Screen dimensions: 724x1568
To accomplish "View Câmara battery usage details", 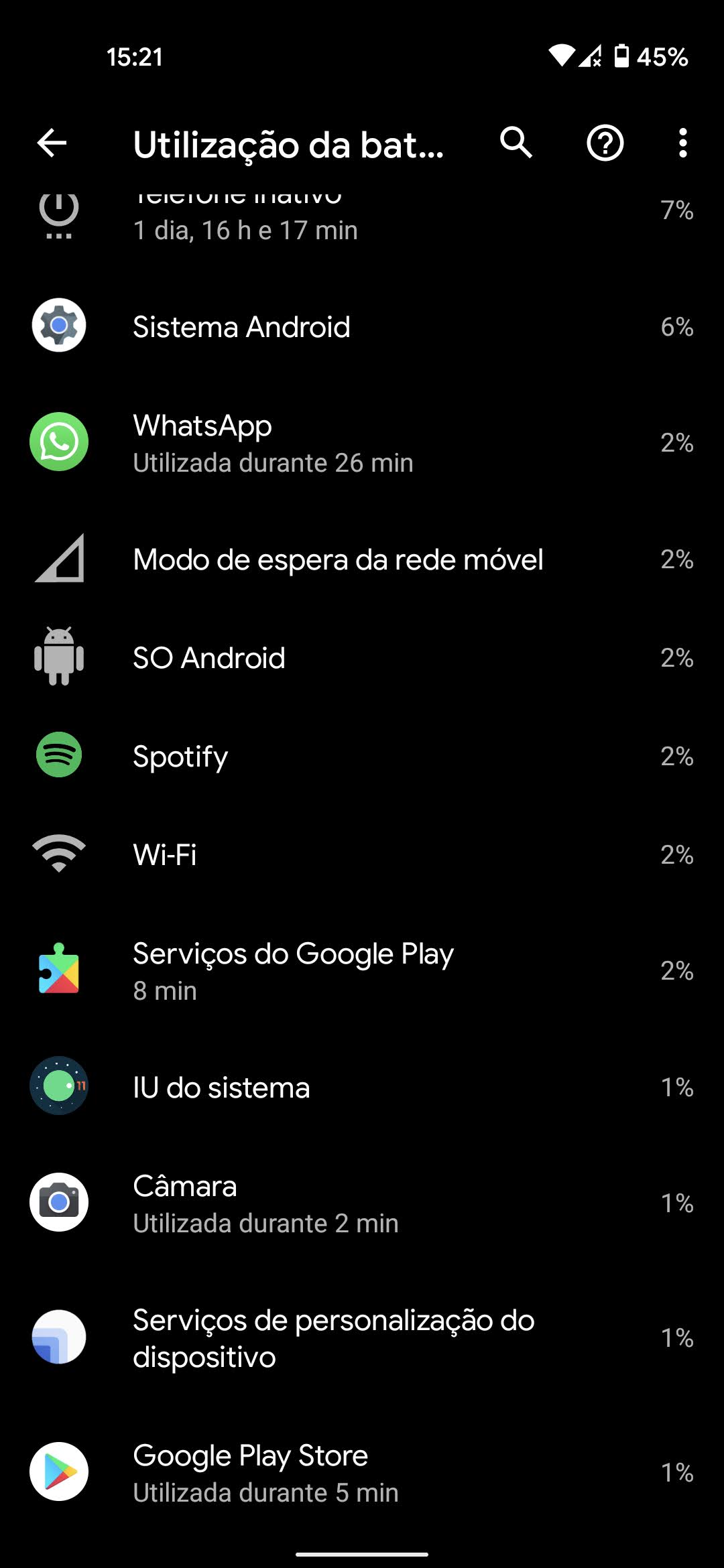I will [x=362, y=1203].
